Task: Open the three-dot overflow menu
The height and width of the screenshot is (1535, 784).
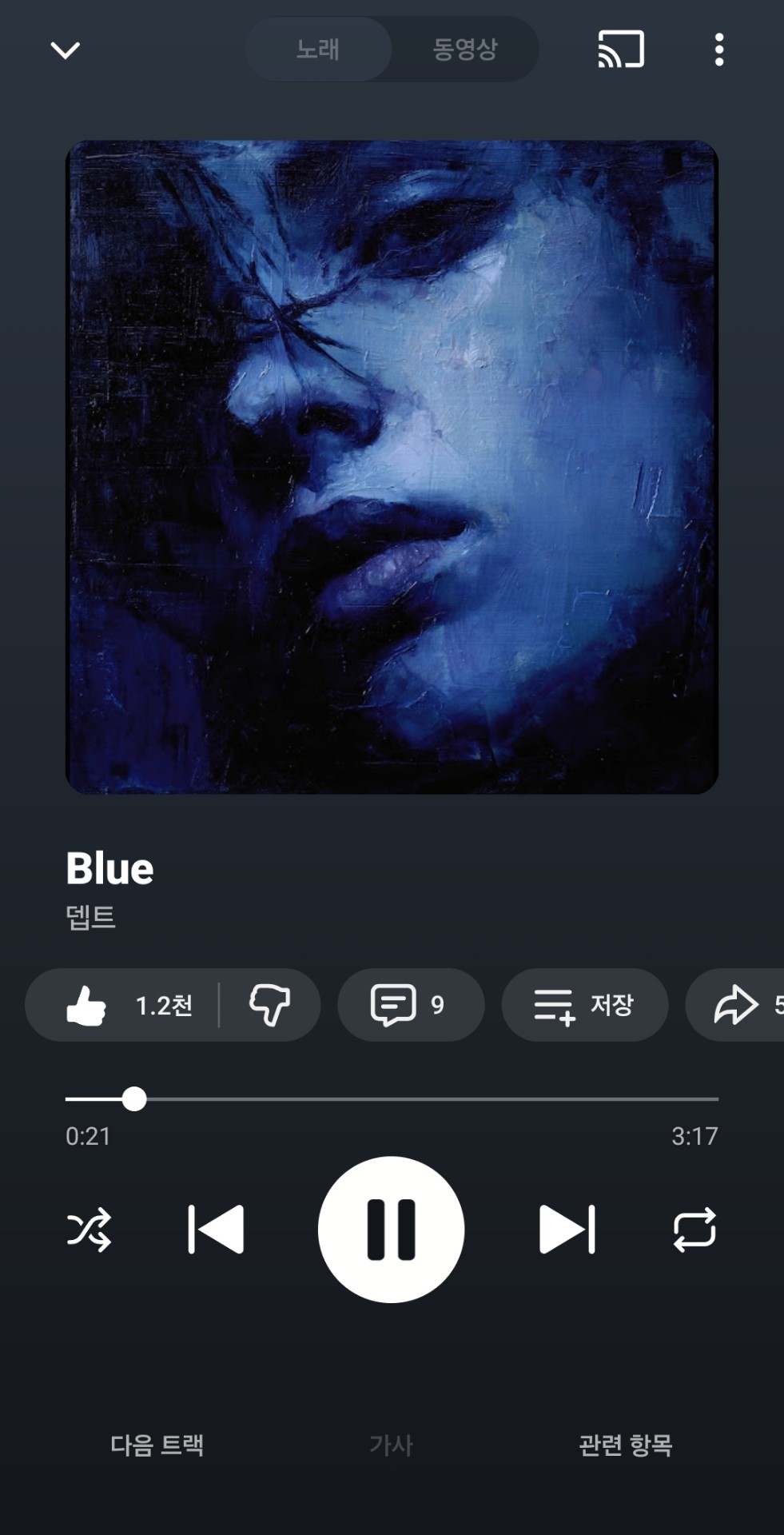Action: (x=719, y=50)
